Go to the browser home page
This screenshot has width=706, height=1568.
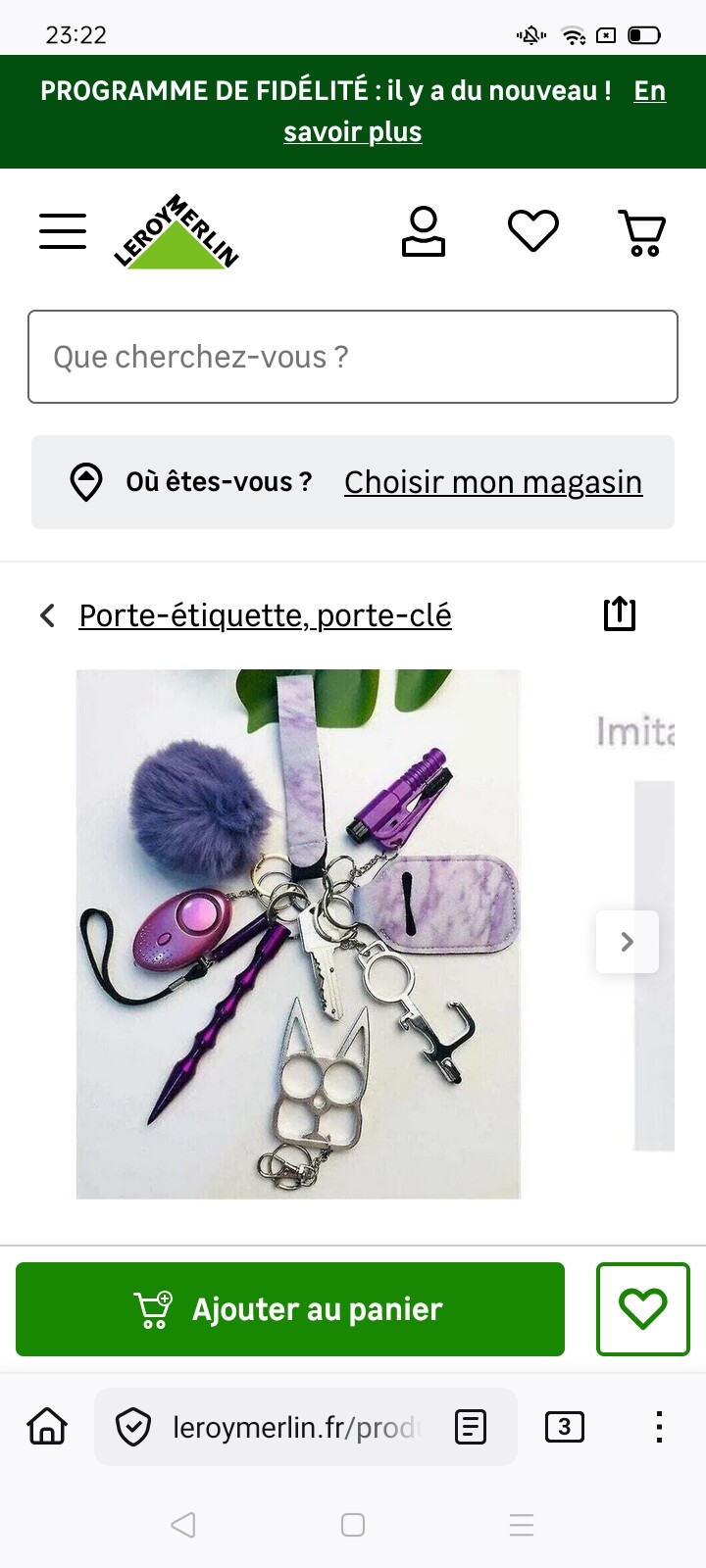pos(47,1427)
